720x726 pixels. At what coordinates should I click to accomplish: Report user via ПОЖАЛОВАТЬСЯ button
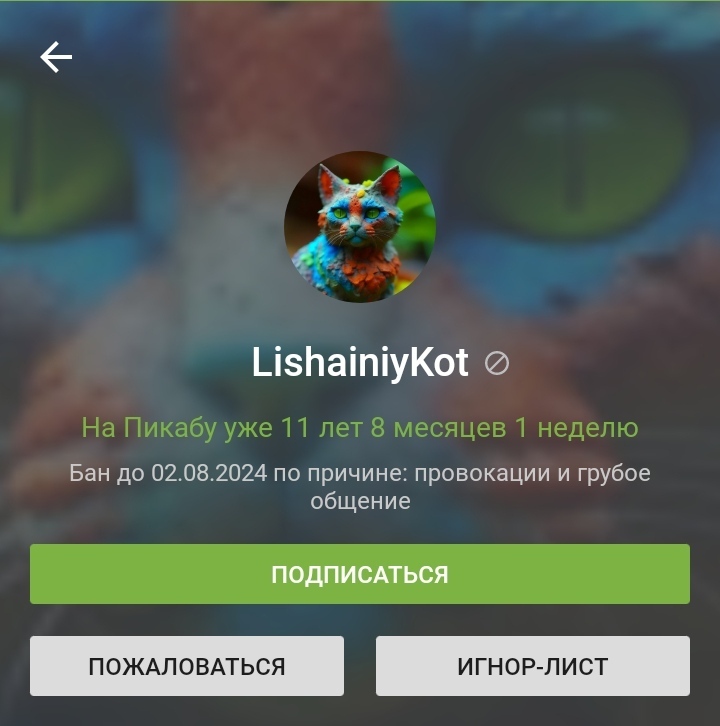pyautogui.click(x=187, y=666)
